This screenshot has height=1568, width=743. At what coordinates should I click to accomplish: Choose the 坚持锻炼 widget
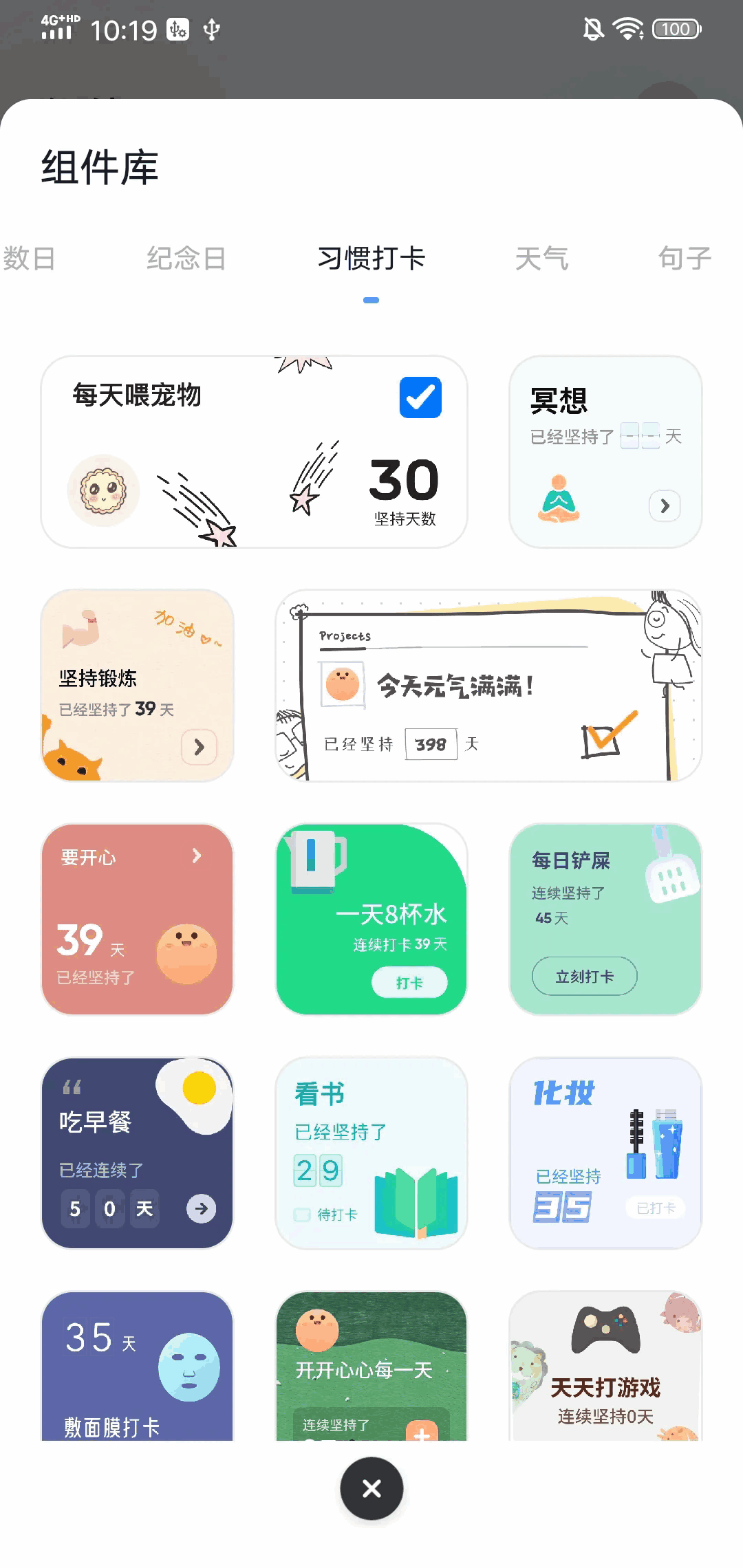tap(138, 686)
